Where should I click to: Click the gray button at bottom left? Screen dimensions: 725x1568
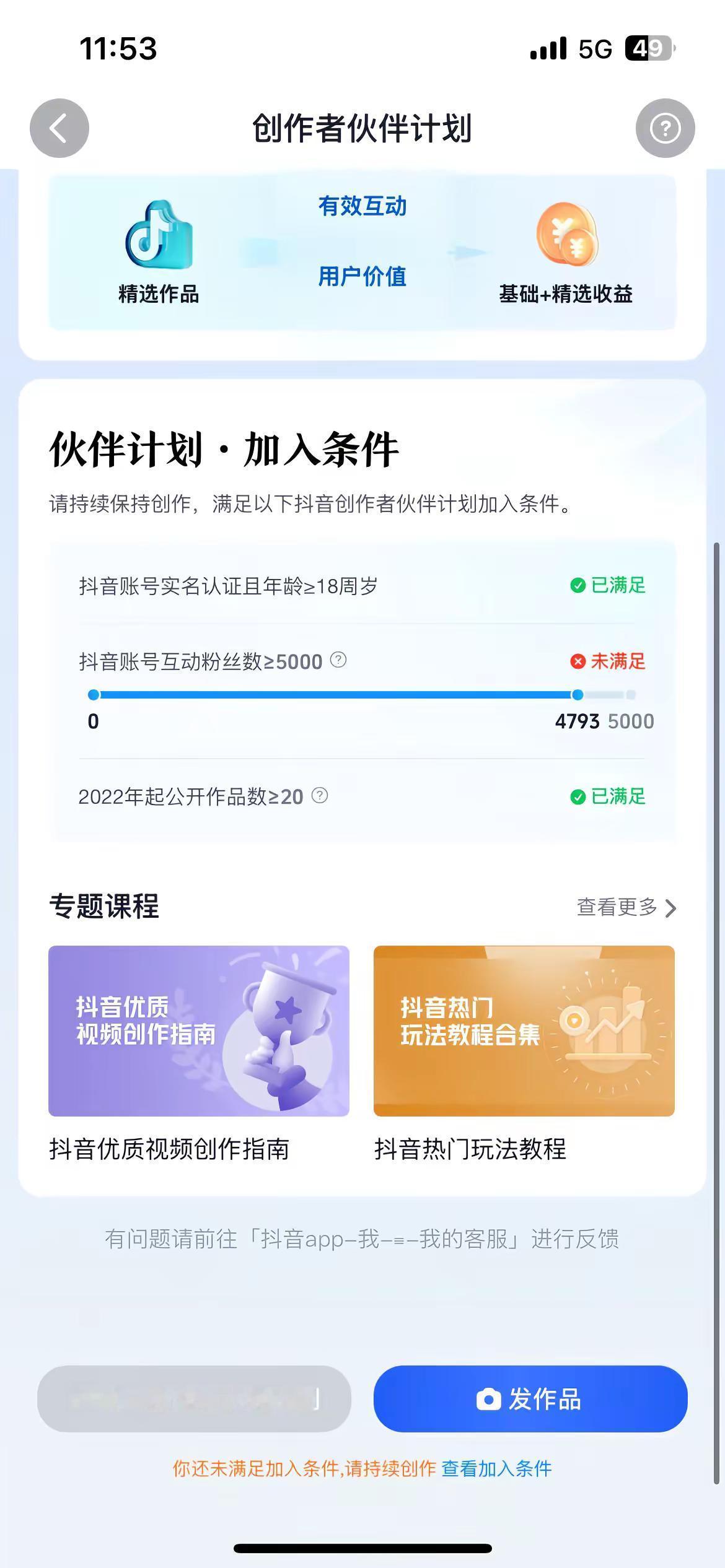tap(194, 1396)
